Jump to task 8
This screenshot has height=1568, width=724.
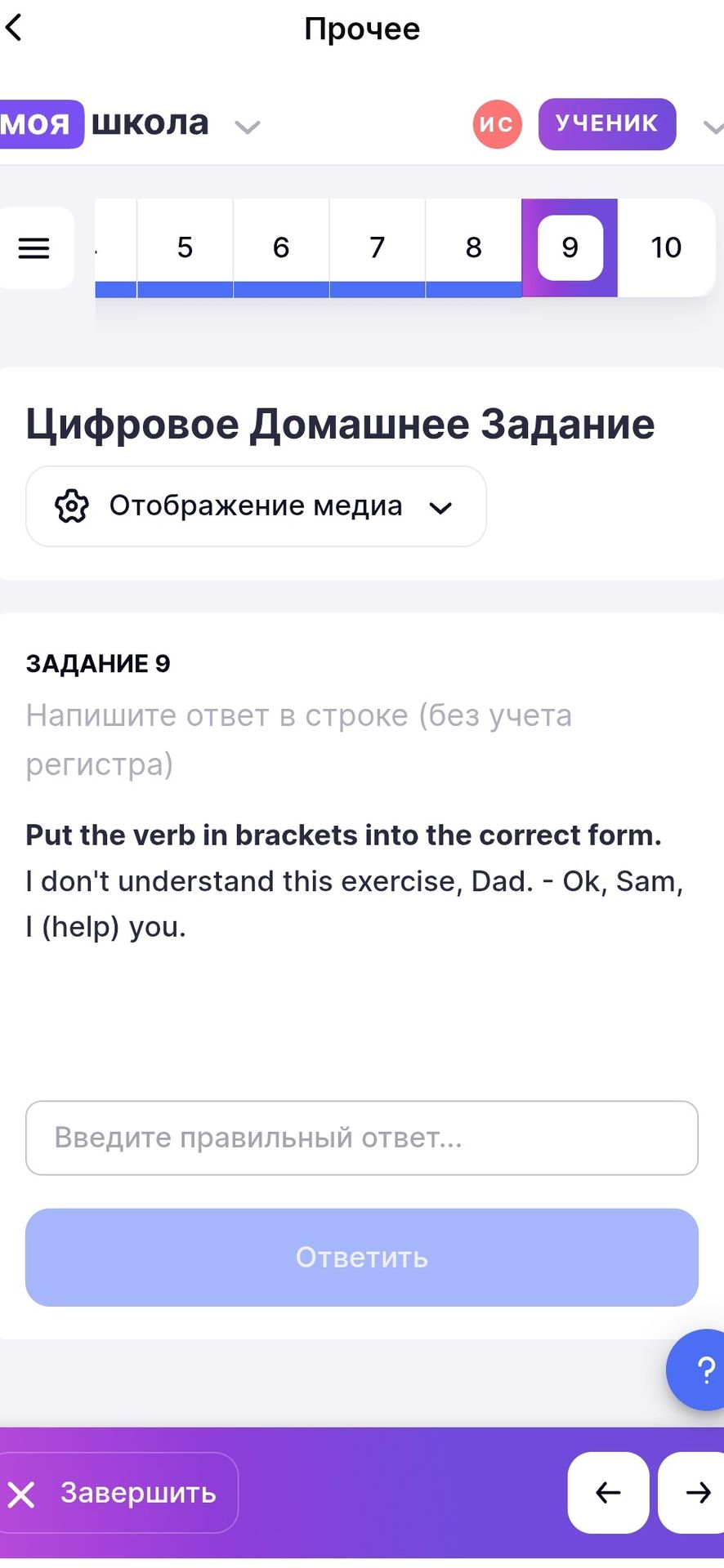coord(474,247)
